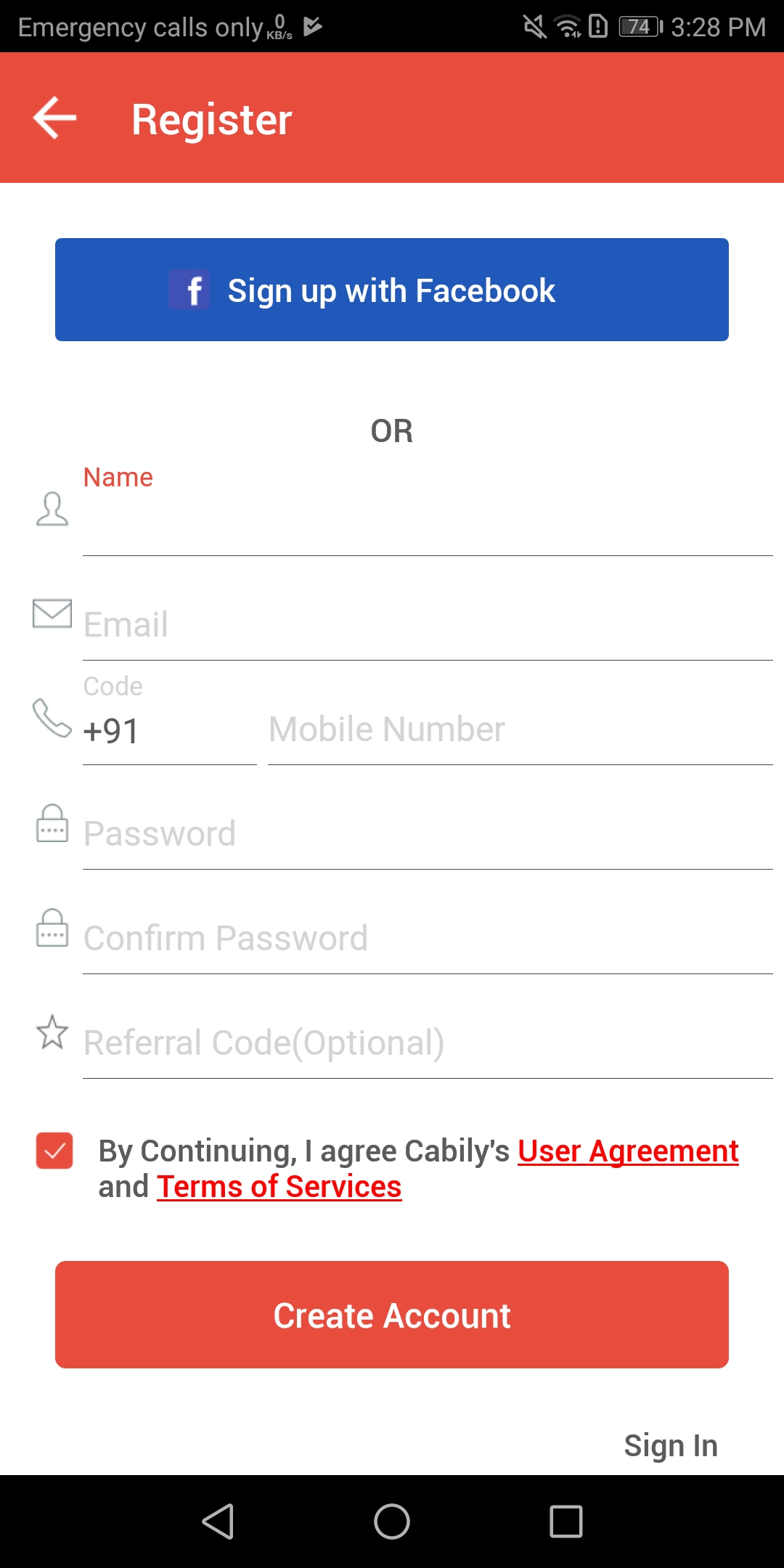Open the Terms of Services link
This screenshot has height=1568, width=784.
pos(279,1187)
